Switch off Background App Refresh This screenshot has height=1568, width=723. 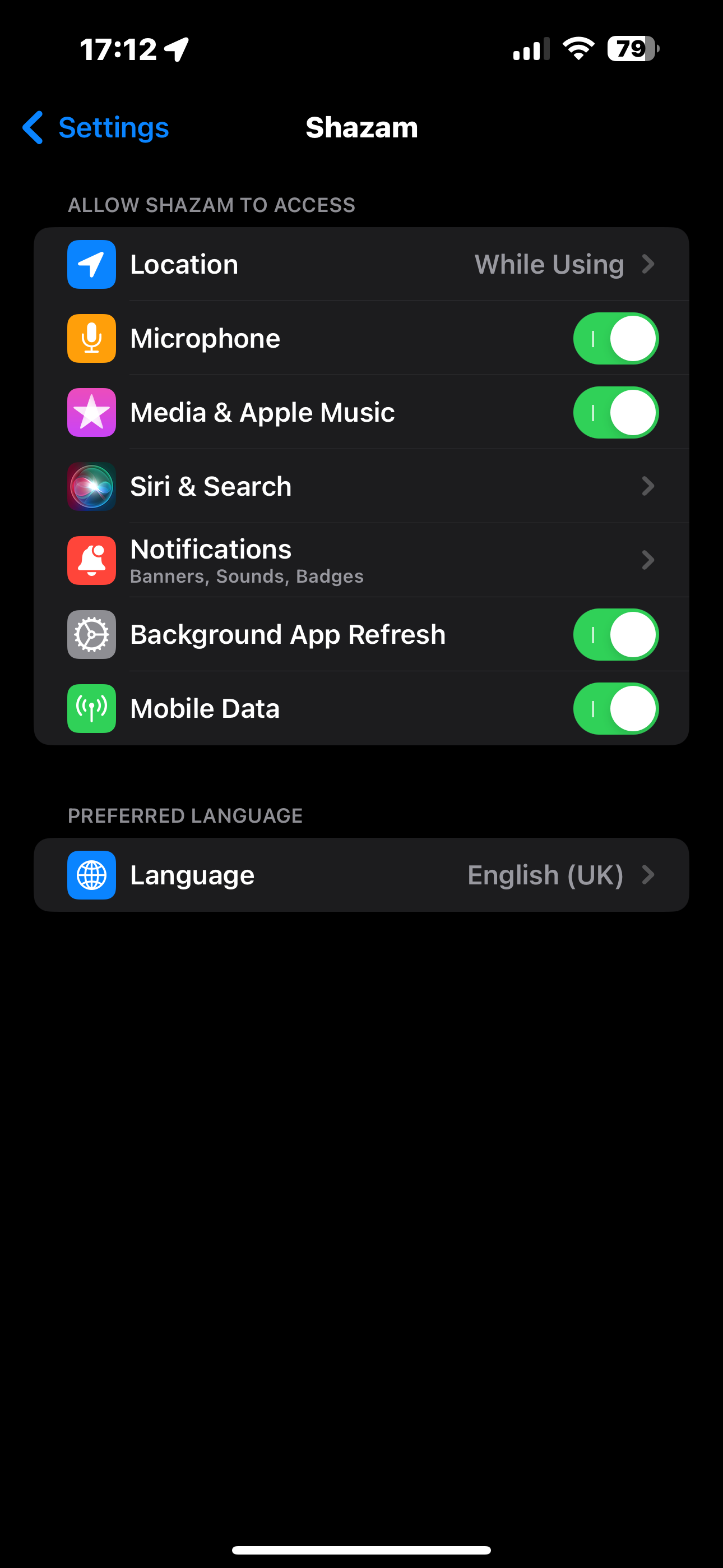615,634
